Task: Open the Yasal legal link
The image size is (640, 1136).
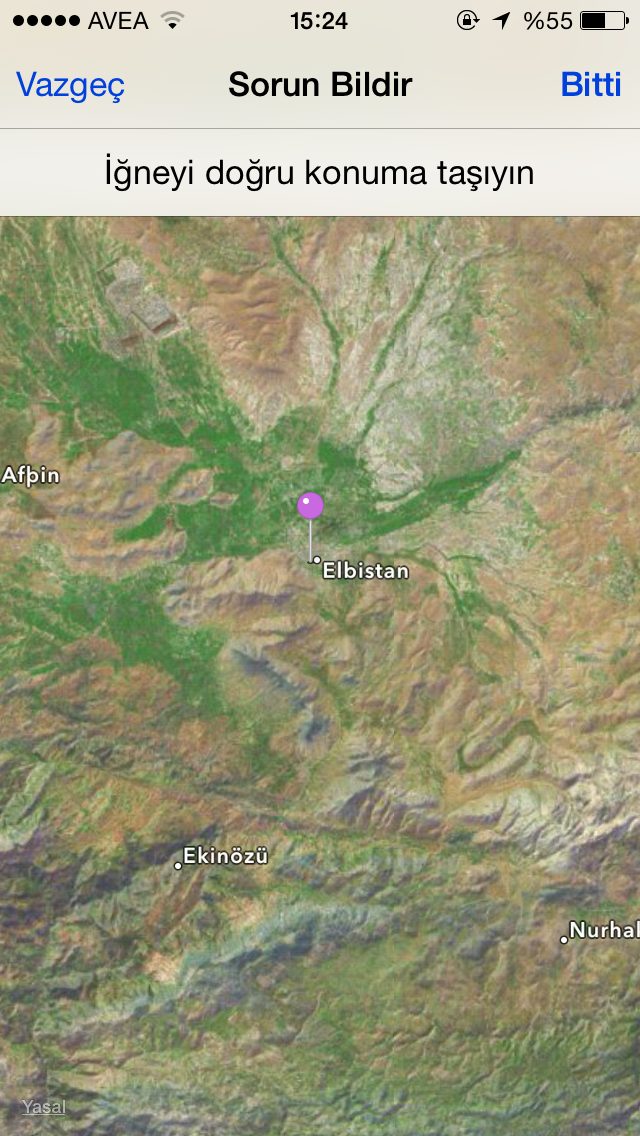Action: (44, 1107)
